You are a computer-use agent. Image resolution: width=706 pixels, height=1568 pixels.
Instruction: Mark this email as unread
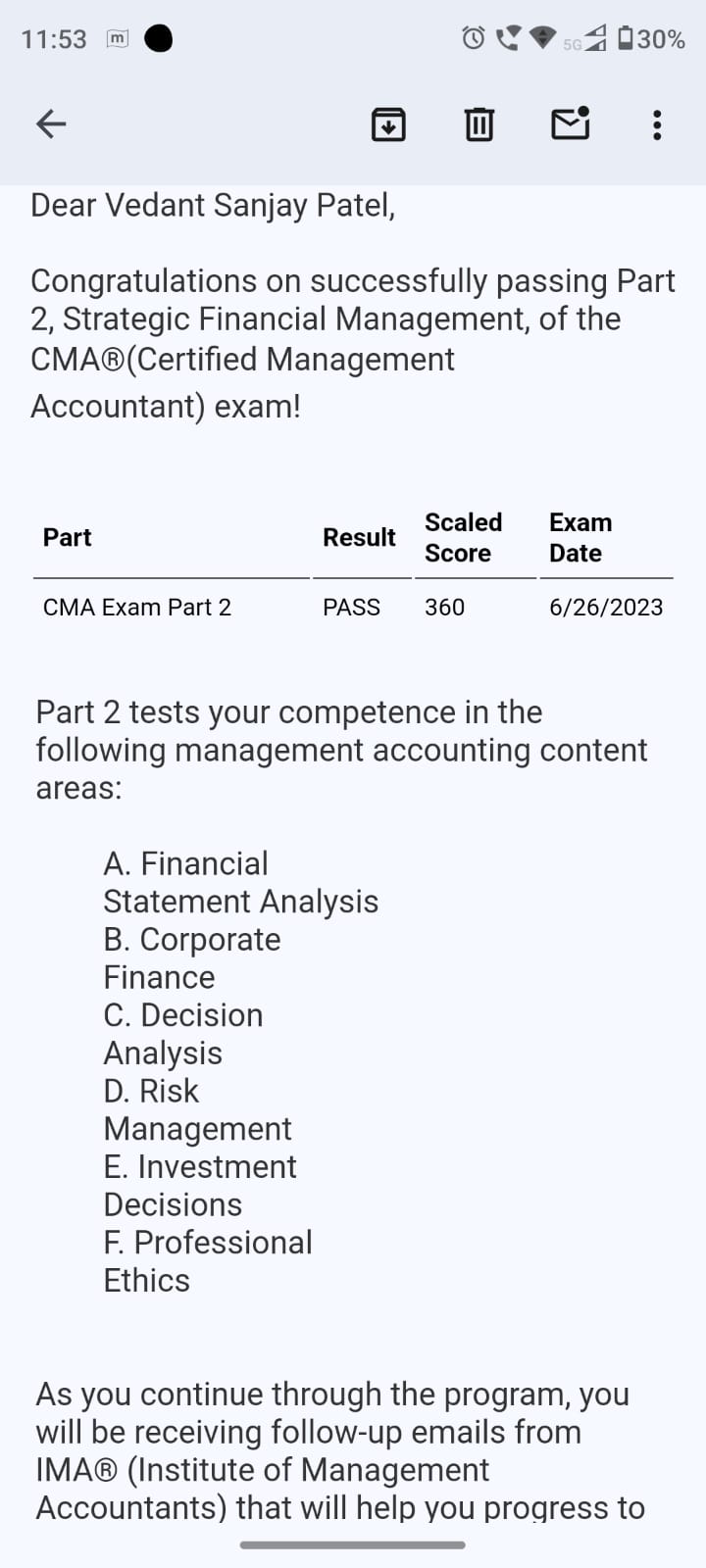coord(570,123)
